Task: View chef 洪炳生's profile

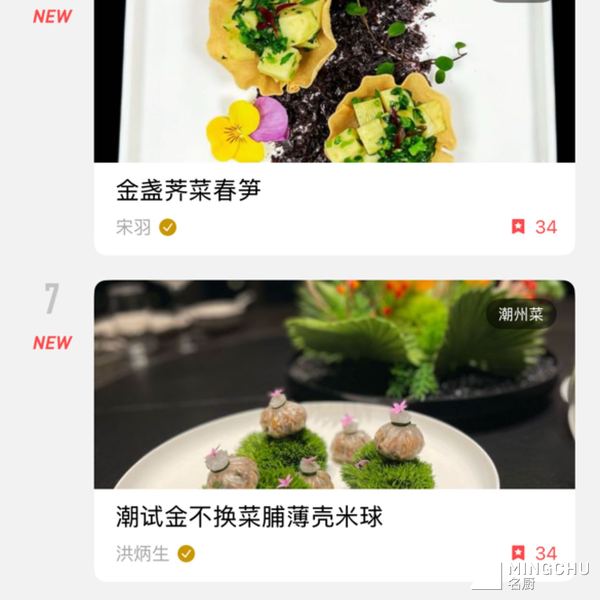Action: click(x=143, y=553)
